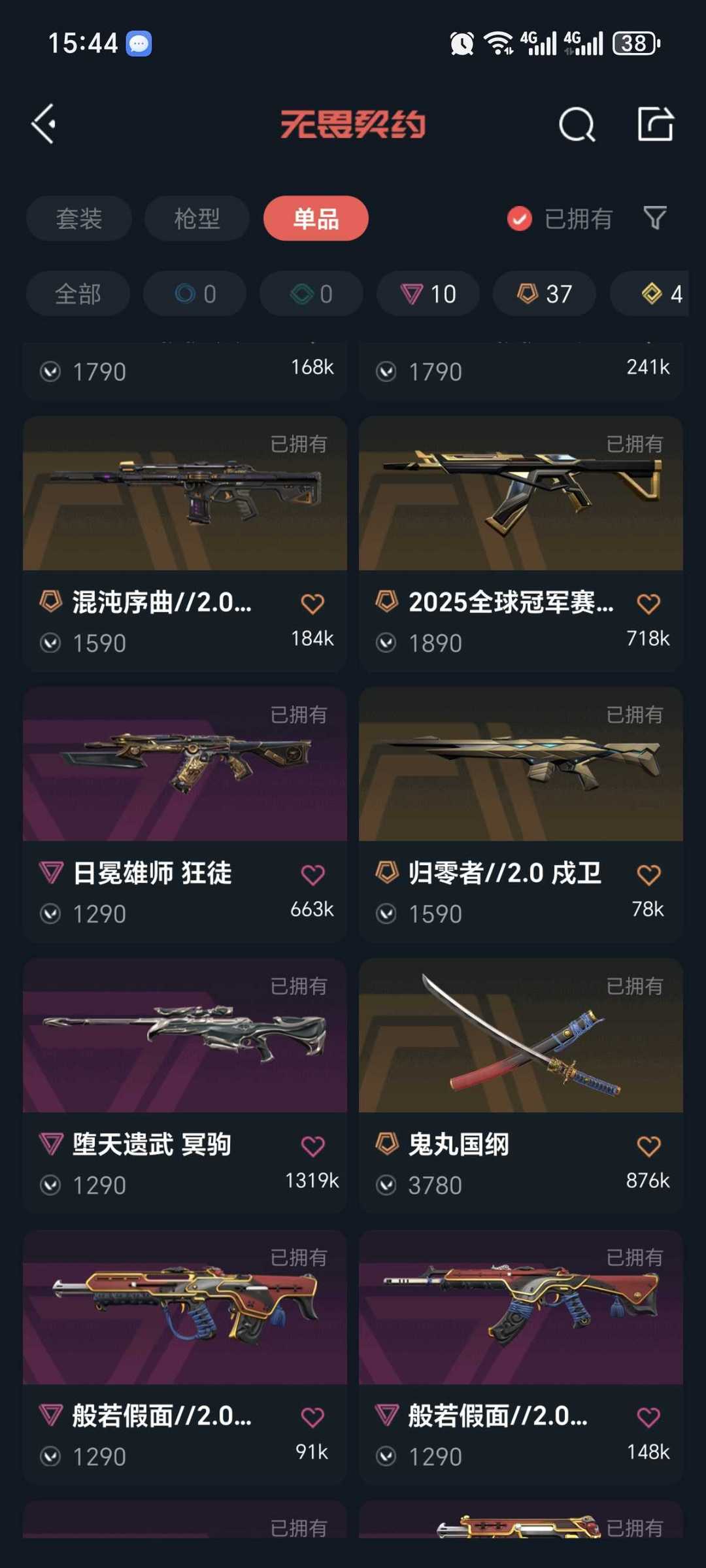This screenshot has height=1568, width=706.
Task: Favorite the 鬼丸国纲 melee skin
Action: [648, 1142]
